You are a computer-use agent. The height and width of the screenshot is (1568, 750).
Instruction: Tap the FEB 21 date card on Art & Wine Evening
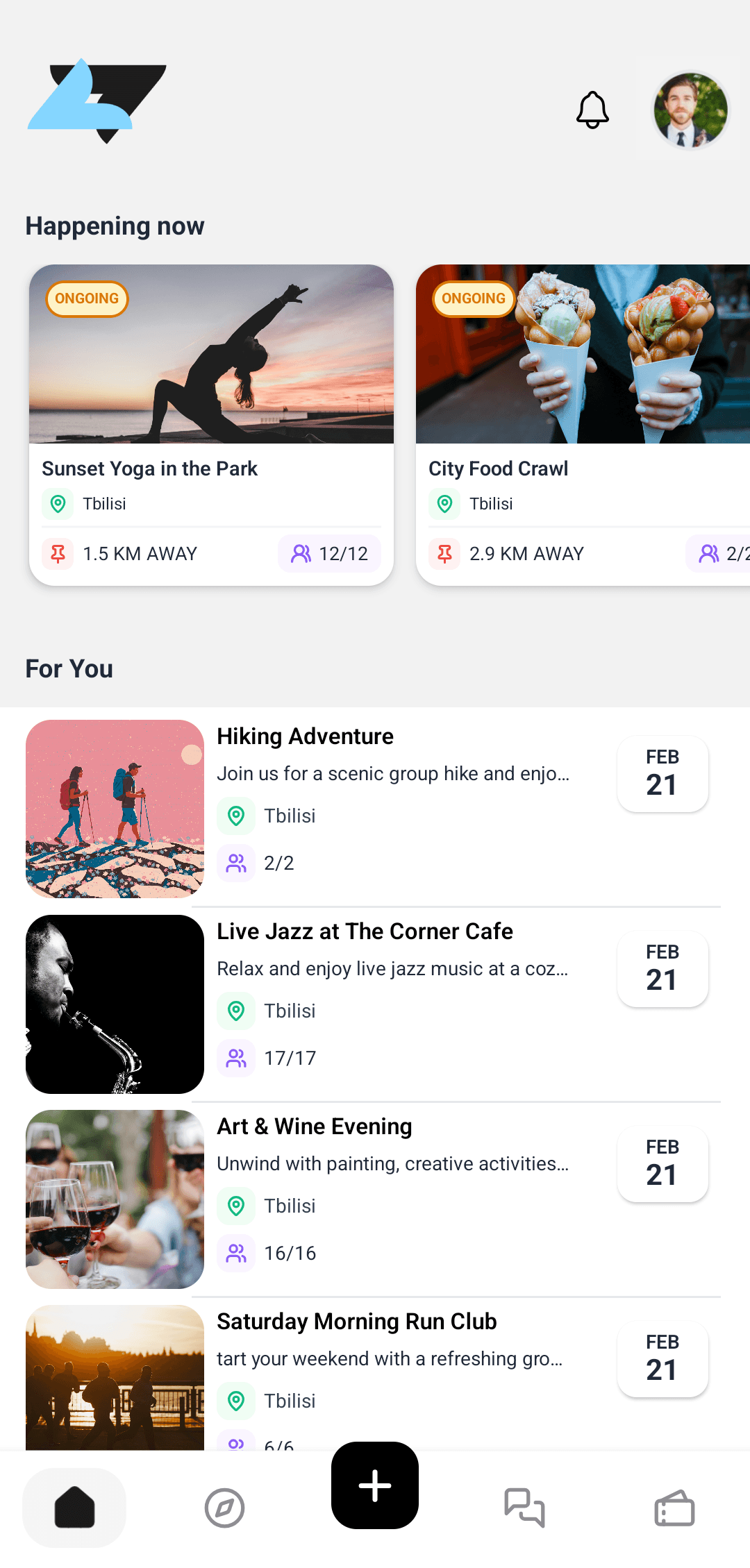tap(662, 1163)
